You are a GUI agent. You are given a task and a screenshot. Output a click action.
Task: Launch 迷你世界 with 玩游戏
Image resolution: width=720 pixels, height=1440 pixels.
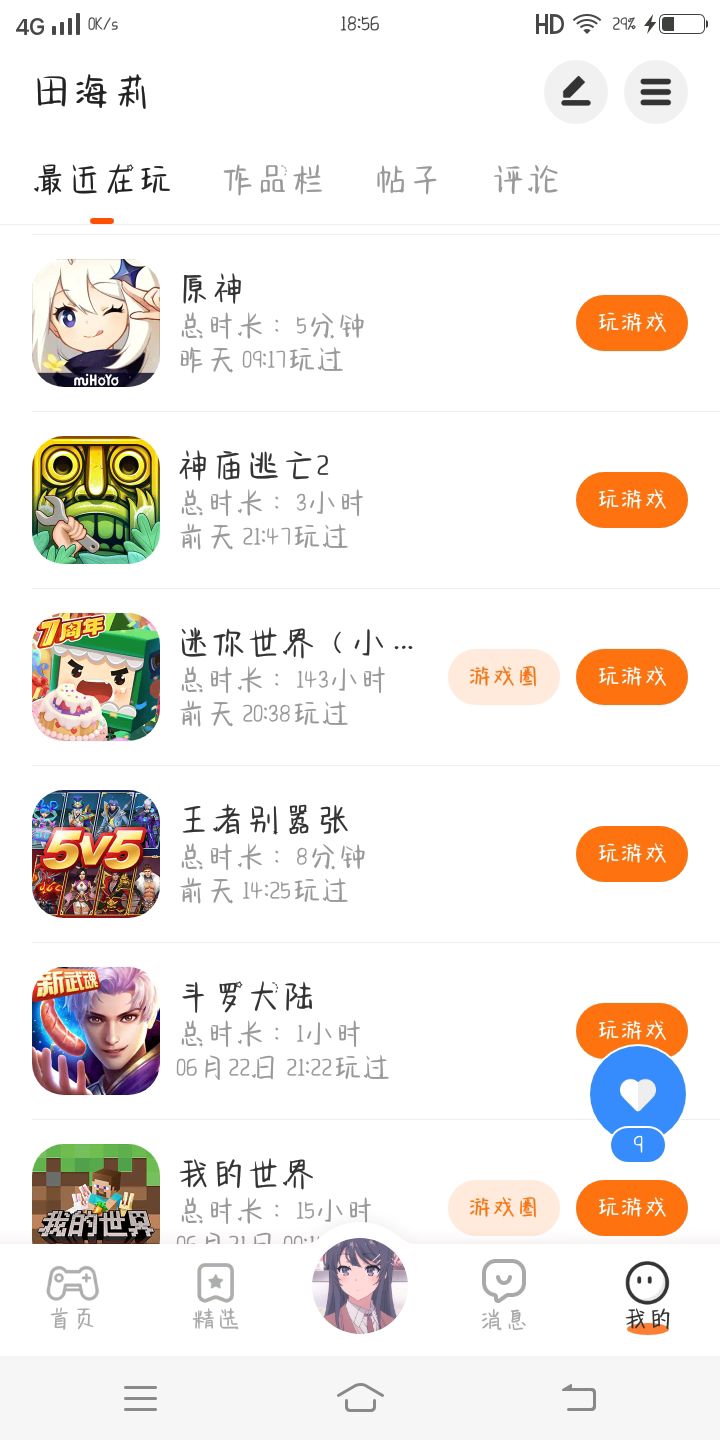coord(631,677)
